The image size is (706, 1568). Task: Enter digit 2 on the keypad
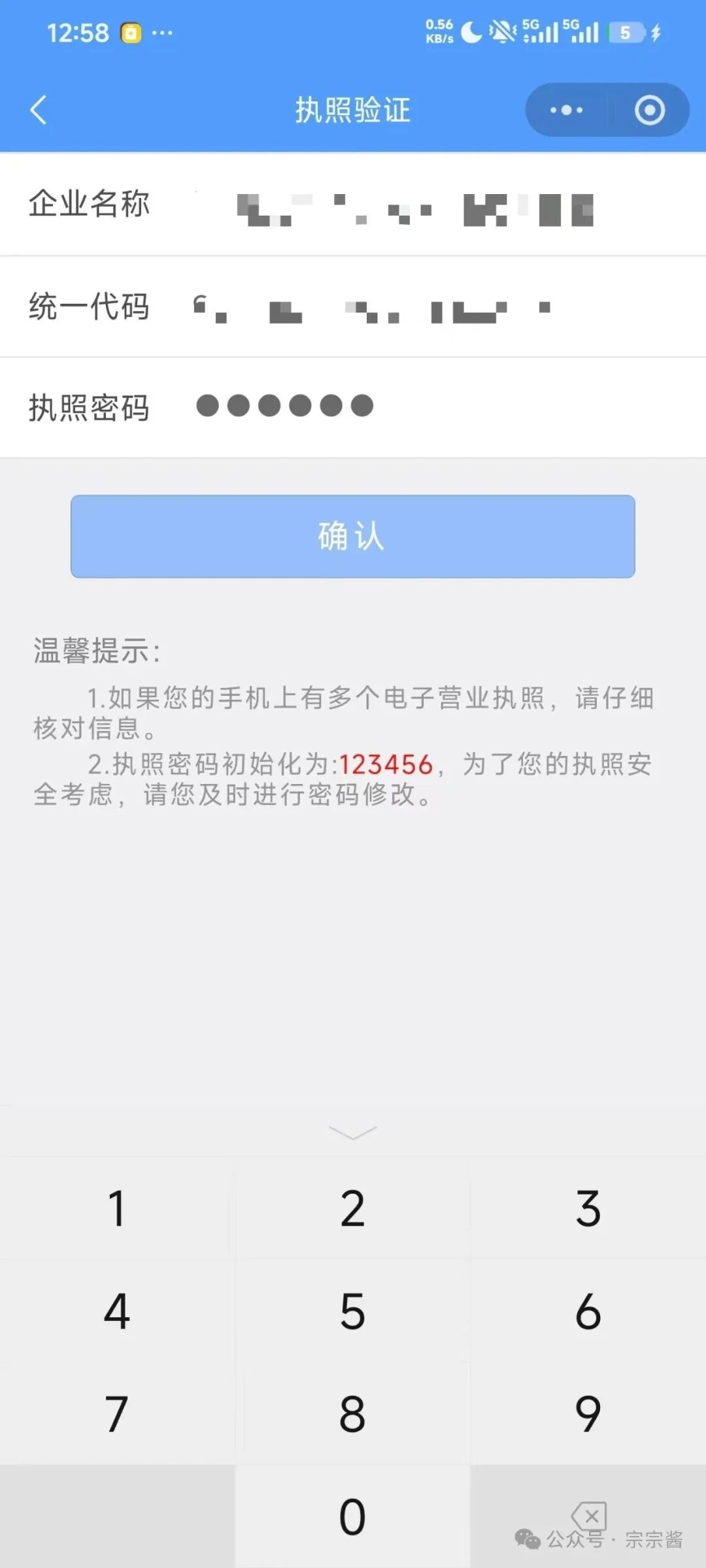point(353,1208)
